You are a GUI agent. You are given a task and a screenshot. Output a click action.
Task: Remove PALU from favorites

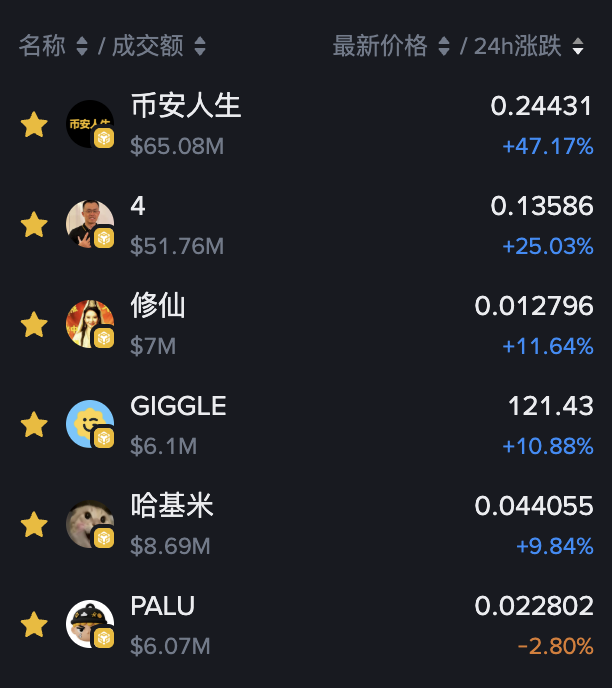pos(34,624)
